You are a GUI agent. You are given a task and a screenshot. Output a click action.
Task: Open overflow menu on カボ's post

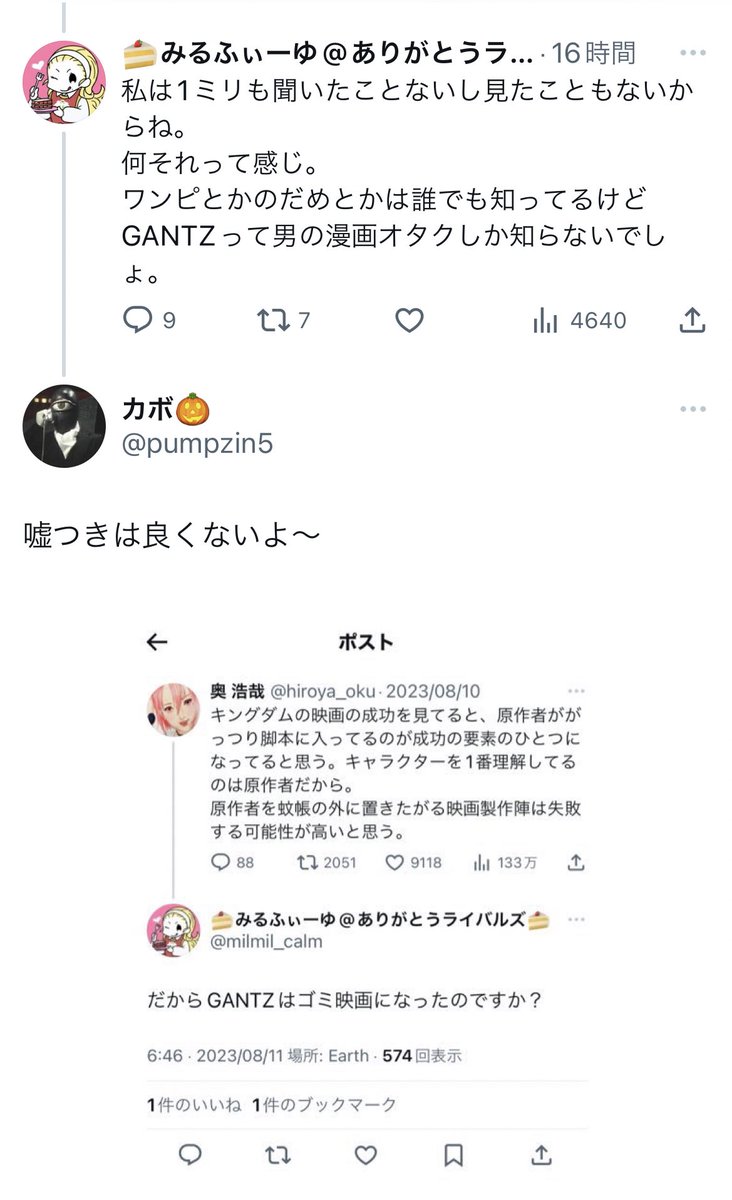(693, 409)
